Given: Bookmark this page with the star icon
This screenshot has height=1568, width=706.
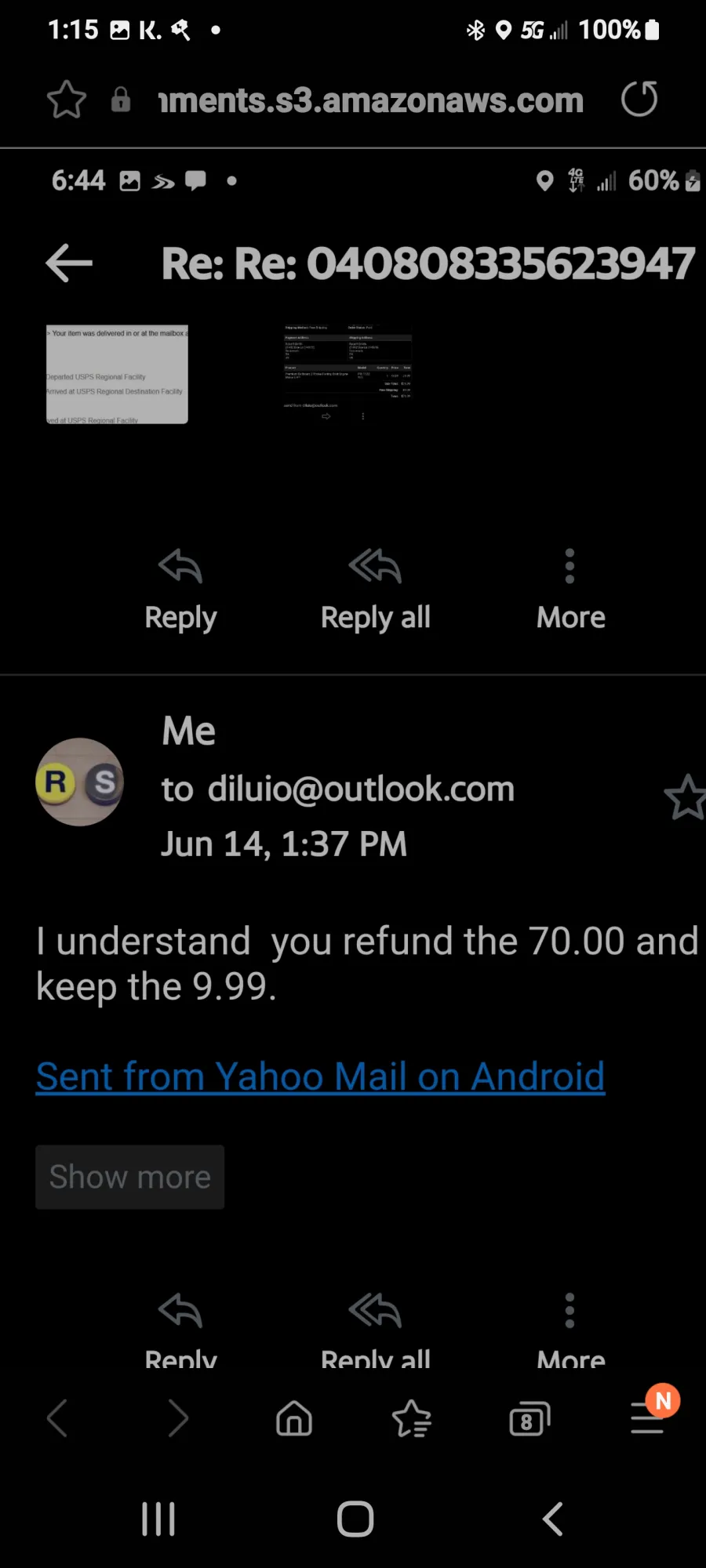Looking at the screenshot, I should 67,100.
